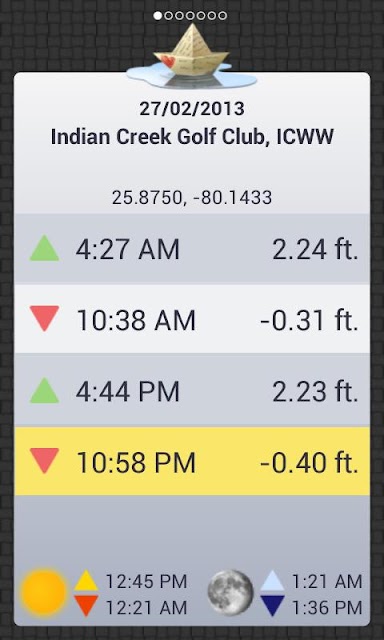384x640 pixels.
Task: Tap the second page indicator dot
Action: (x=169, y=16)
